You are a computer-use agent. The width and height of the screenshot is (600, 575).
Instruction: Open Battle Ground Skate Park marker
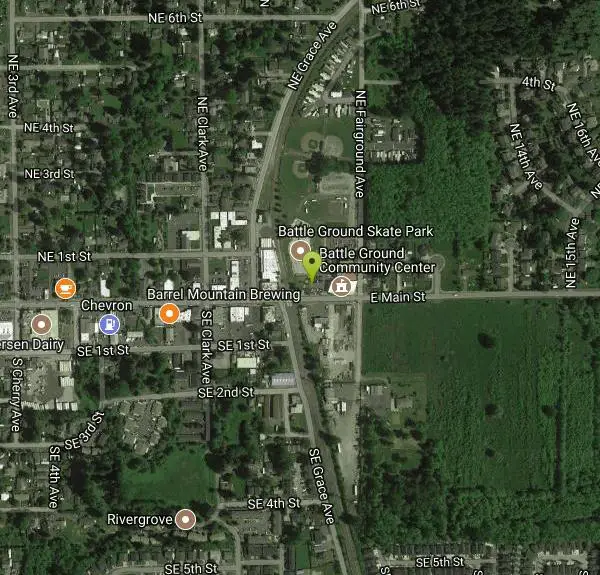click(298, 249)
